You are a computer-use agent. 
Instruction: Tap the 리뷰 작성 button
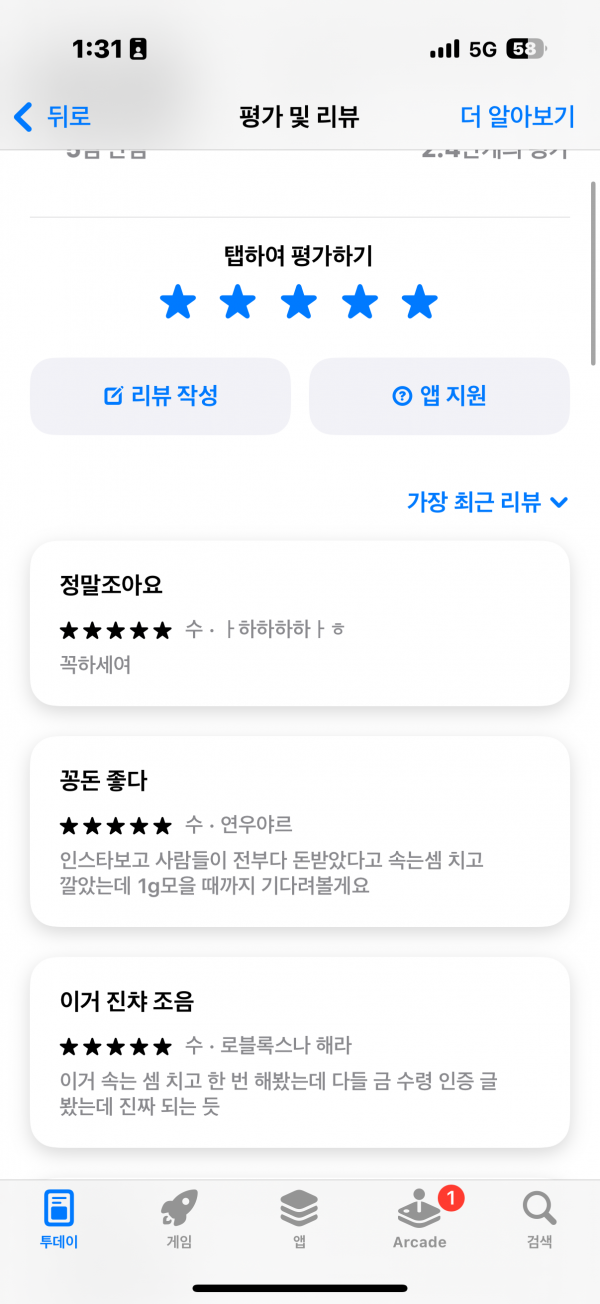click(160, 396)
